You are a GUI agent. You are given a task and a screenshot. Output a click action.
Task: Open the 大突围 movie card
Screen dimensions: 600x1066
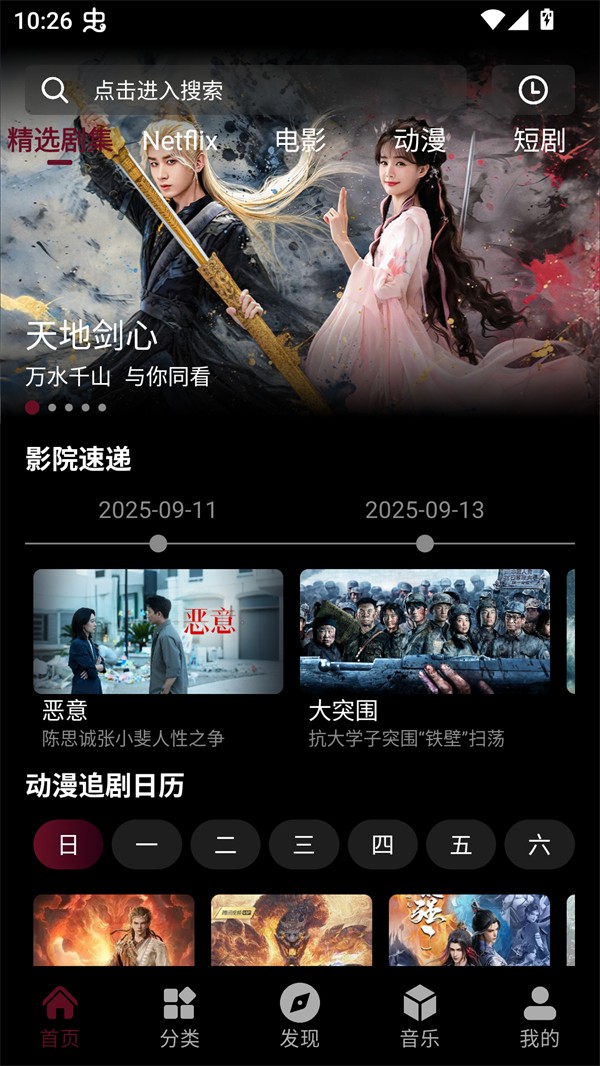(425, 632)
